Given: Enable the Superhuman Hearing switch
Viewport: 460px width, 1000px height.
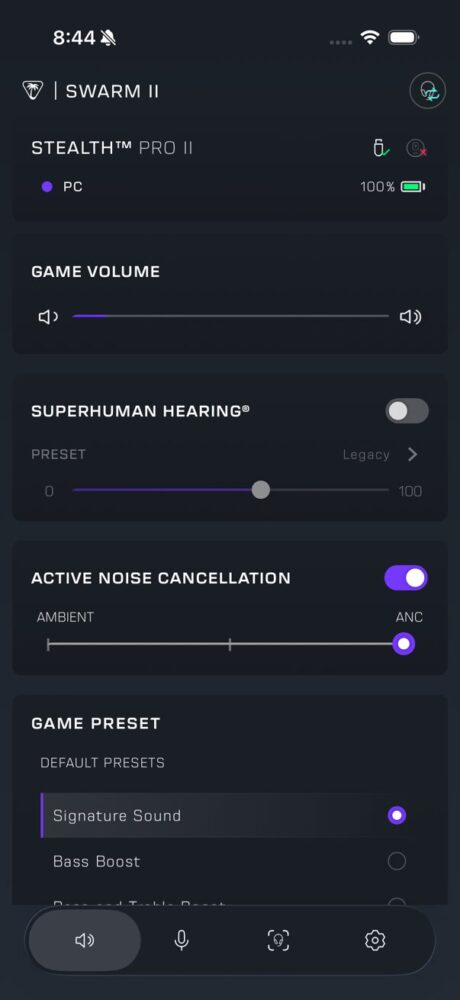Looking at the screenshot, I should pos(406,411).
